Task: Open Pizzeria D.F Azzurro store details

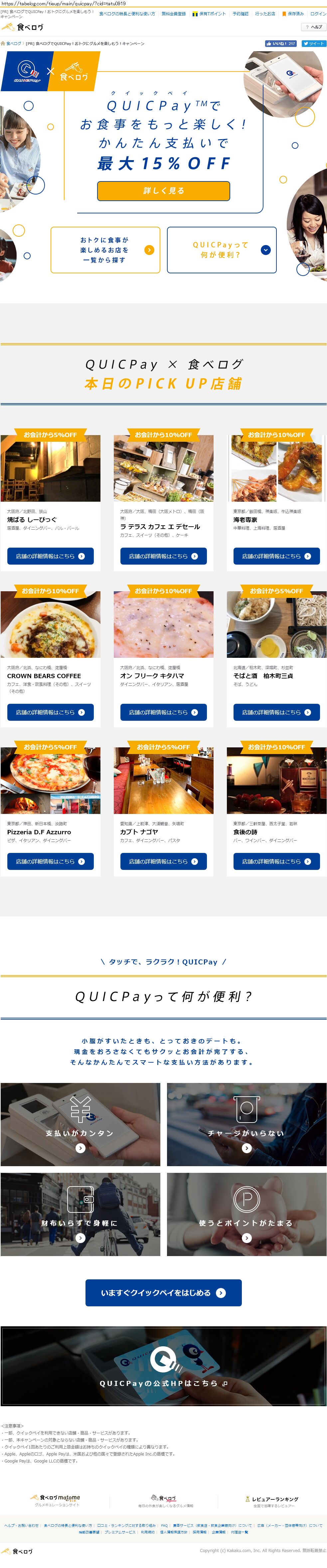Action: pyautogui.click(x=51, y=861)
